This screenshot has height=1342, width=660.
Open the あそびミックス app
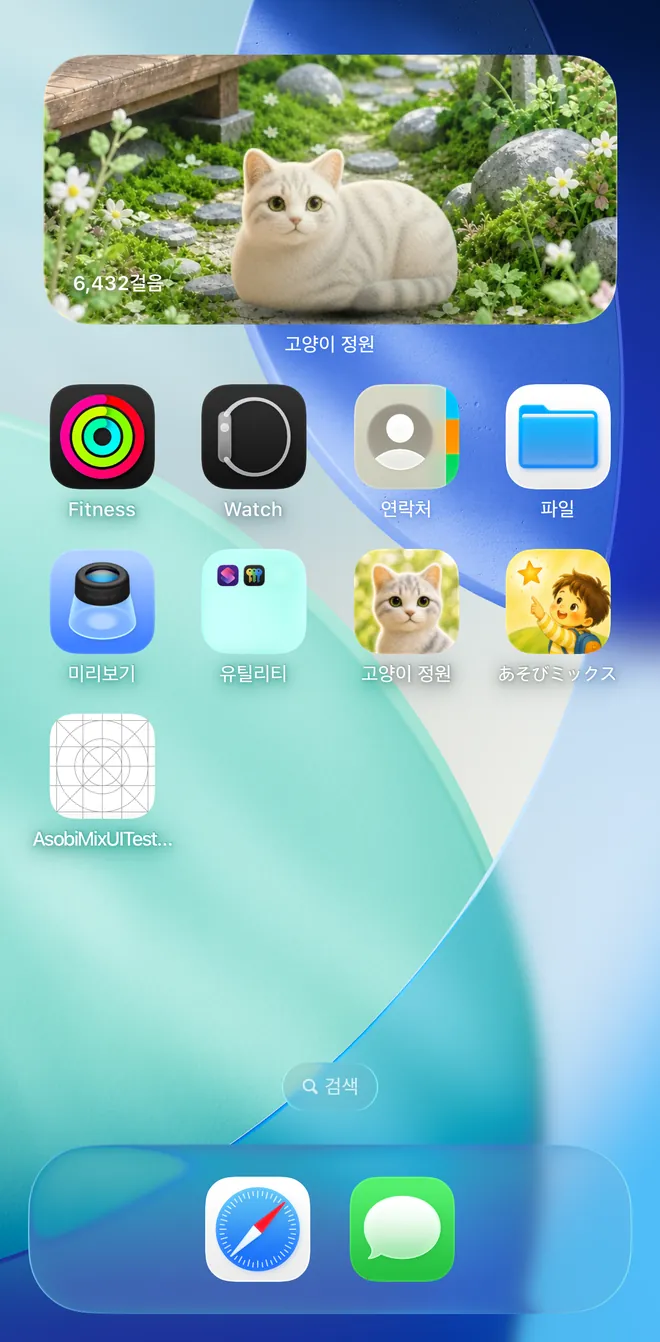click(x=558, y=601)
